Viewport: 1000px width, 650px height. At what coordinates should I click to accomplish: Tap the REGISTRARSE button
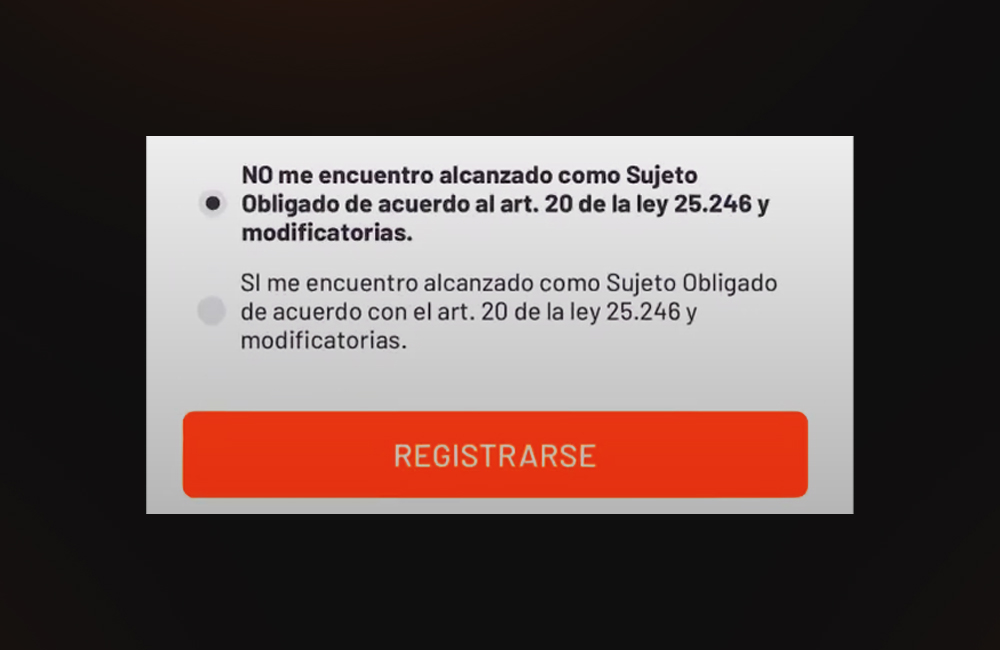coord(495,455)
